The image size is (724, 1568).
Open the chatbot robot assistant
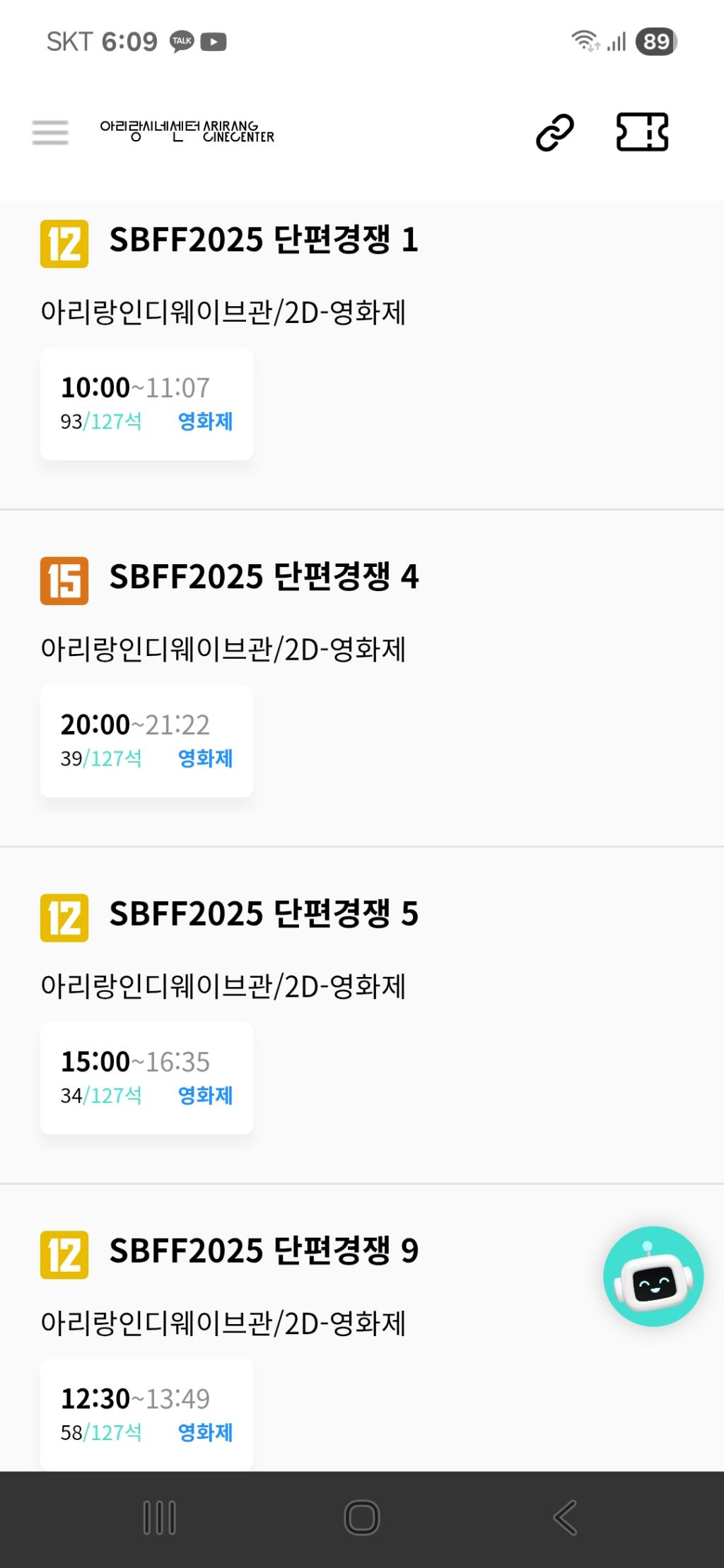pos(653,1276)
